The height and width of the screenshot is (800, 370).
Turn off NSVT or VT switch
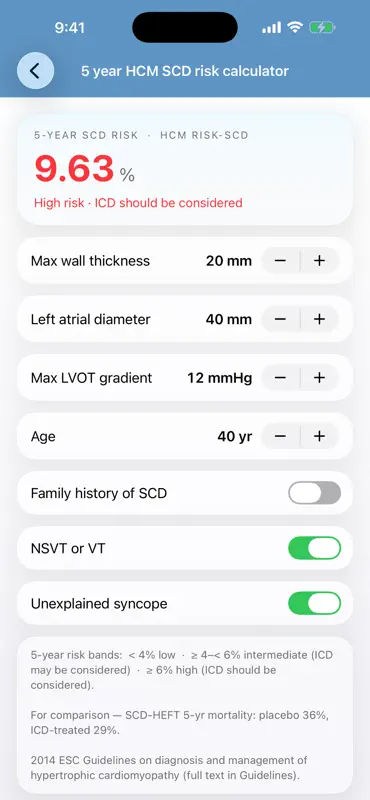tap(314, 548)
